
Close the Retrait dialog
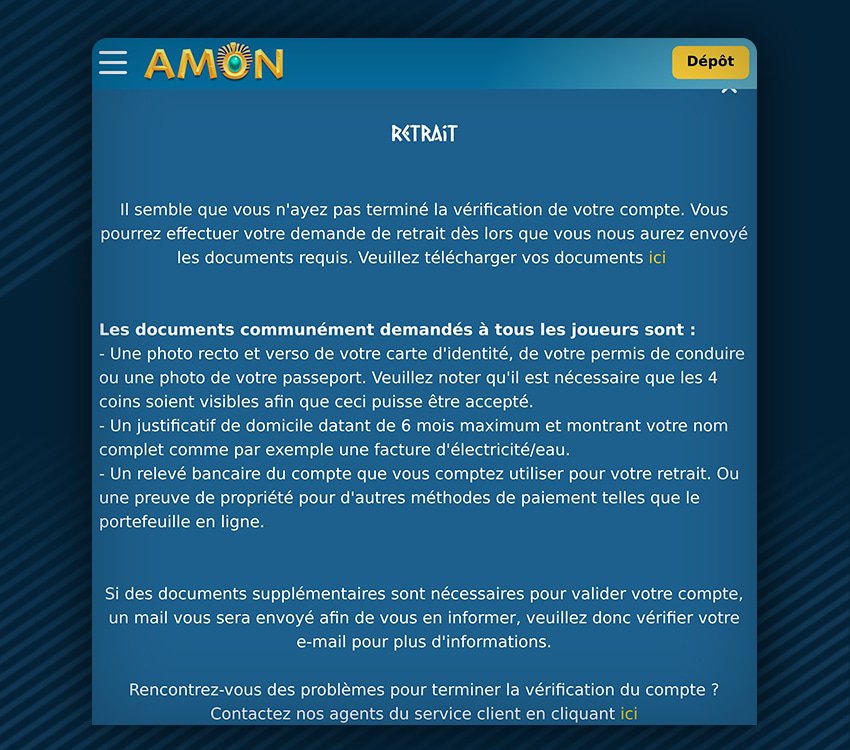pos(729,91)
